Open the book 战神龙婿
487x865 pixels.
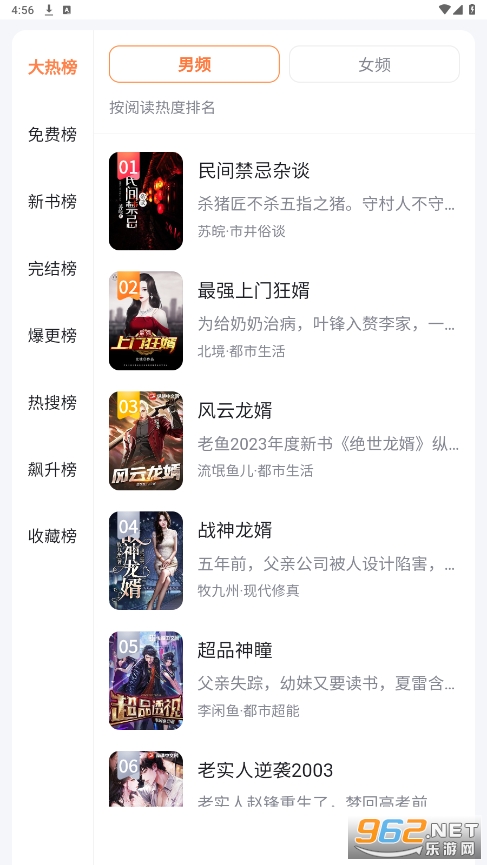click(284, 560)
